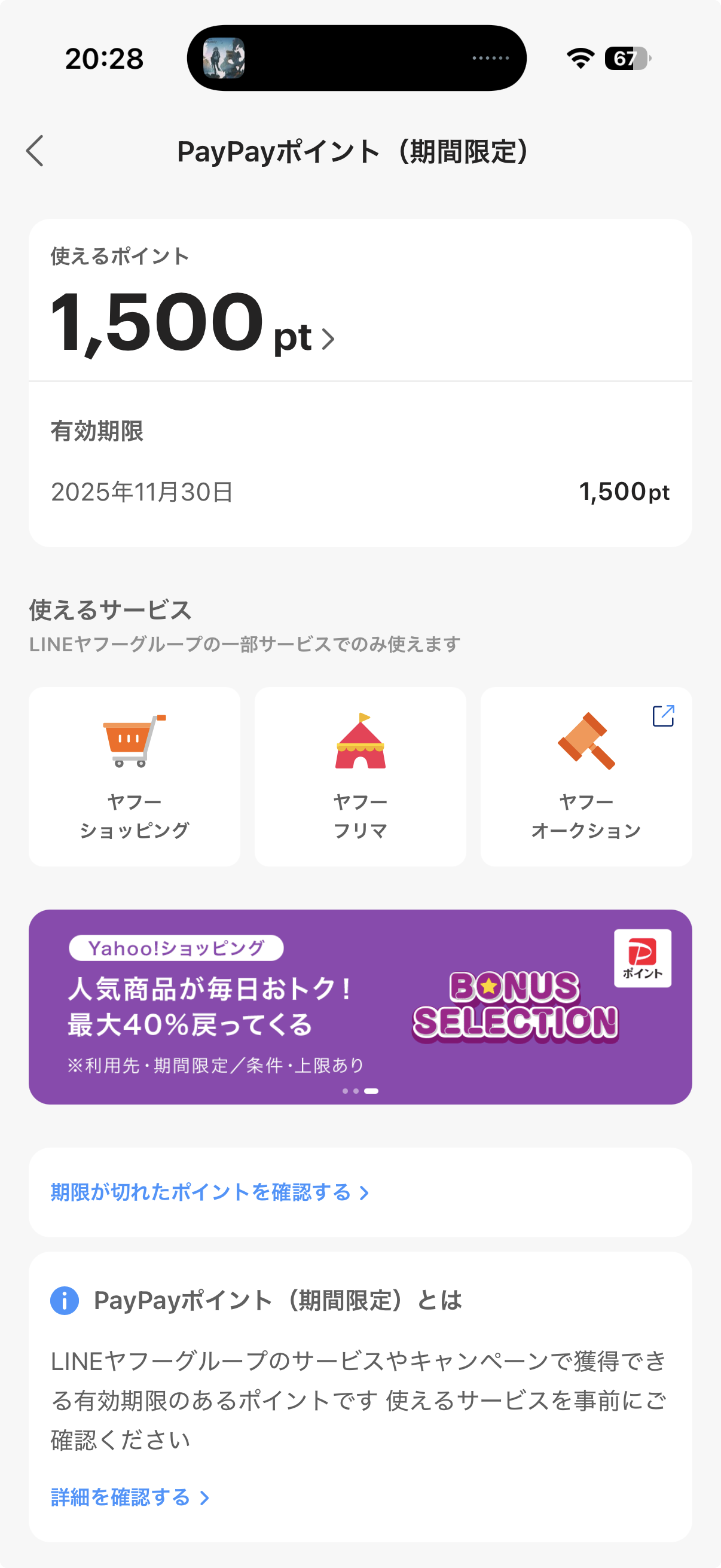Open the ヤフーショッピング service card
This screenshot has height=1568, width=721.
(135, 776)
